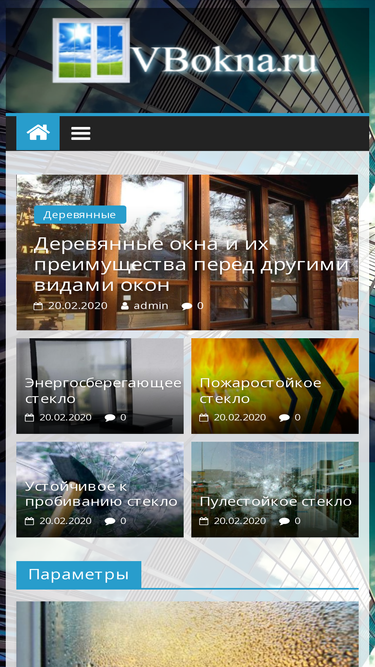375x667 pixels.
Task: Open the hamburger navigation menu
Action: tap(80, 133)
